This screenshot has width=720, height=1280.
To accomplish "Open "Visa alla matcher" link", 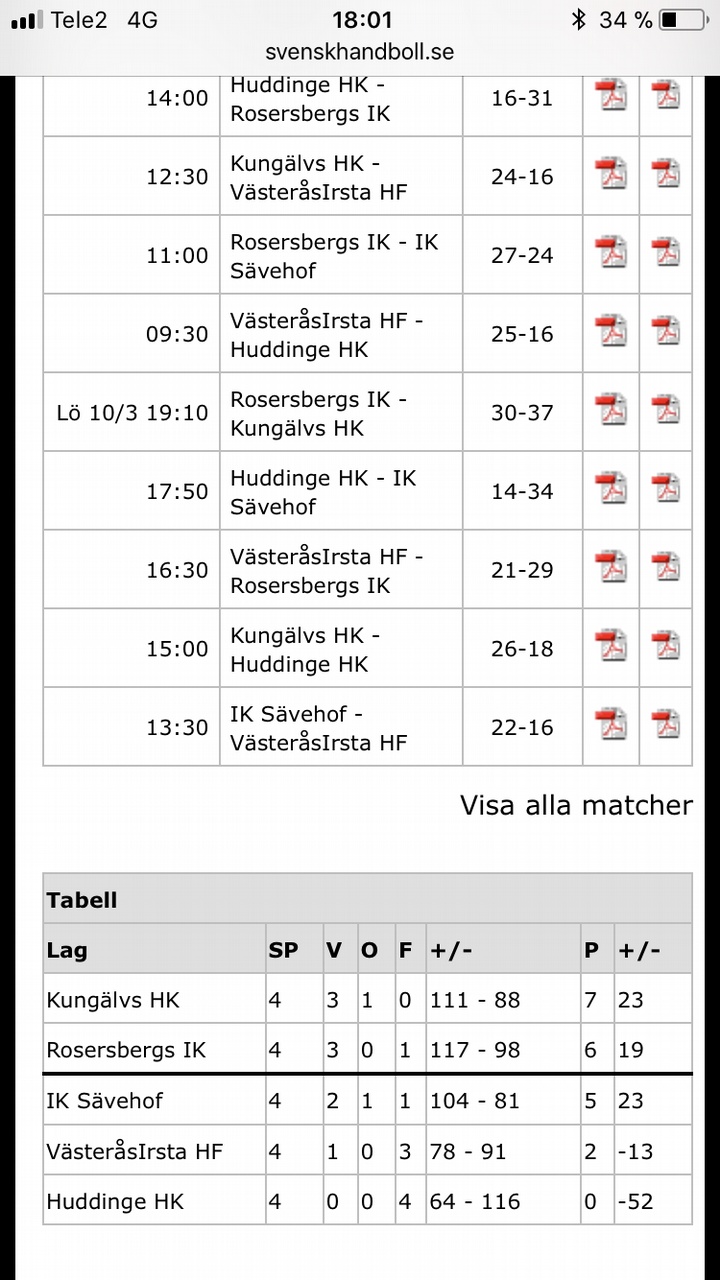I will coord(576,805).
